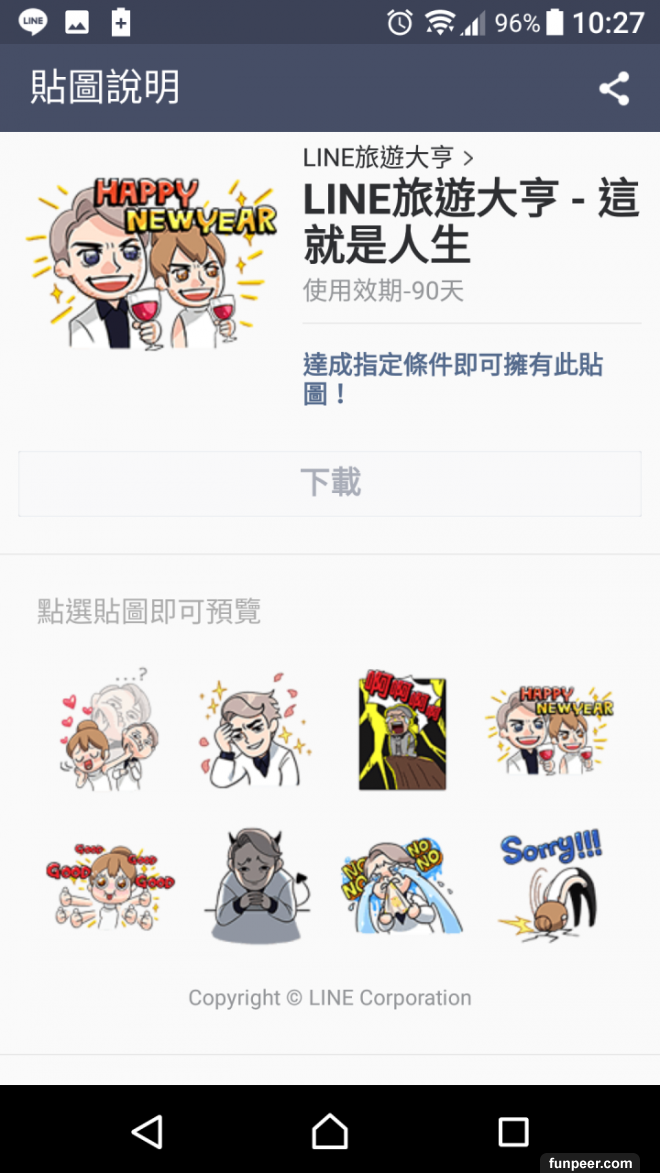Preview the Happy New Year sticker in grid
The width and height of the screenshot is (660, 1173).
coord(549,731)
